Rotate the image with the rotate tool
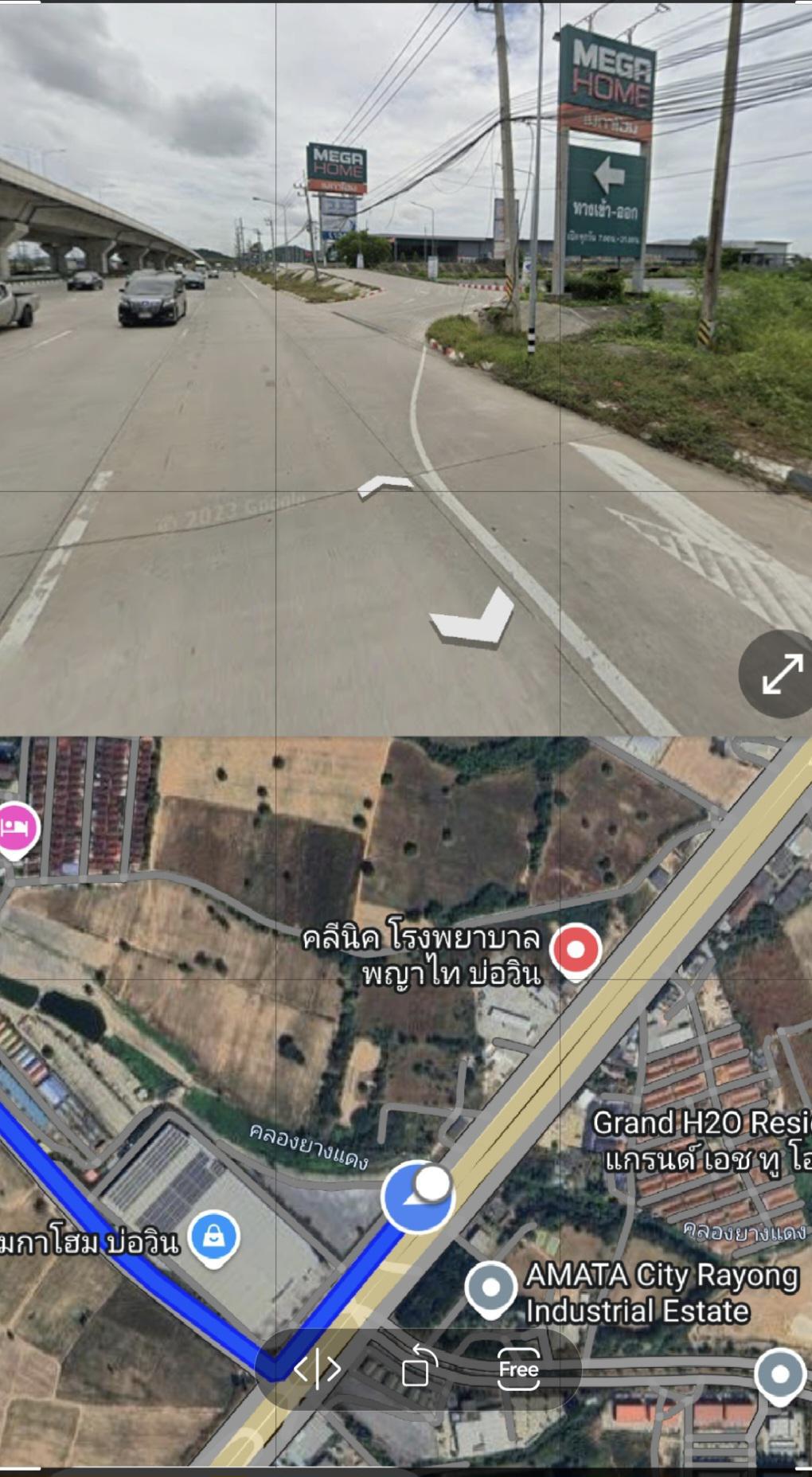The height and width of the screenshot is (1477, 812). click(420, 1368)
